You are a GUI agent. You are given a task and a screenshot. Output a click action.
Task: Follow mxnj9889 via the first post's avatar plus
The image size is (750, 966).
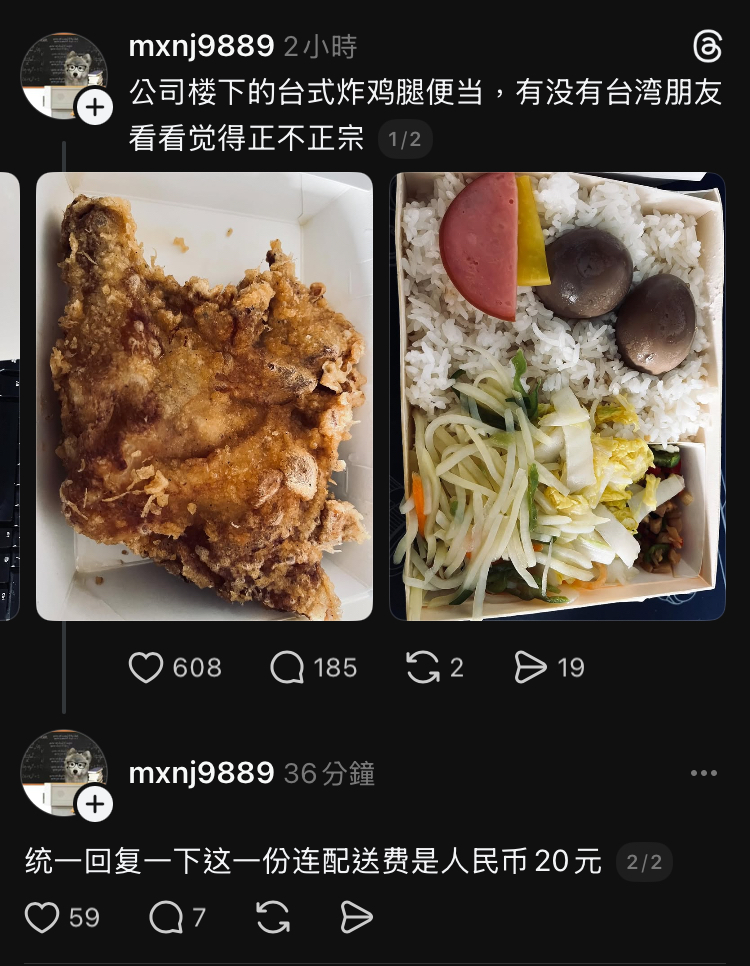click(x=94, y=107)
